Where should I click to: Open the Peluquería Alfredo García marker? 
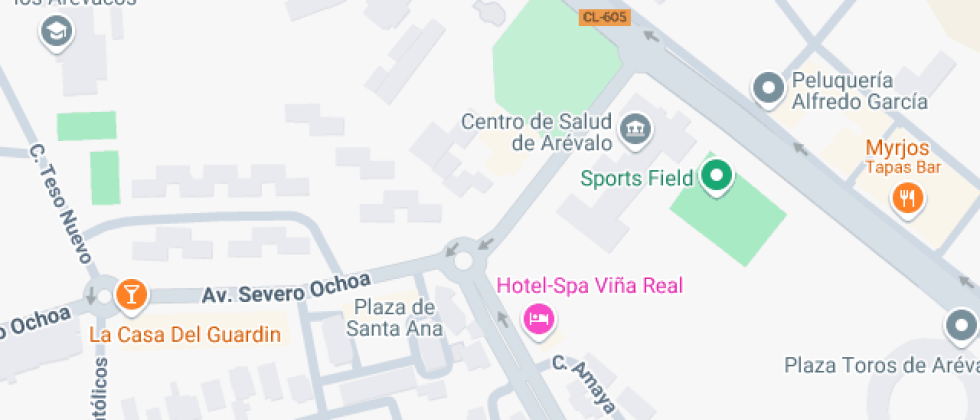[x=769, y=89]
